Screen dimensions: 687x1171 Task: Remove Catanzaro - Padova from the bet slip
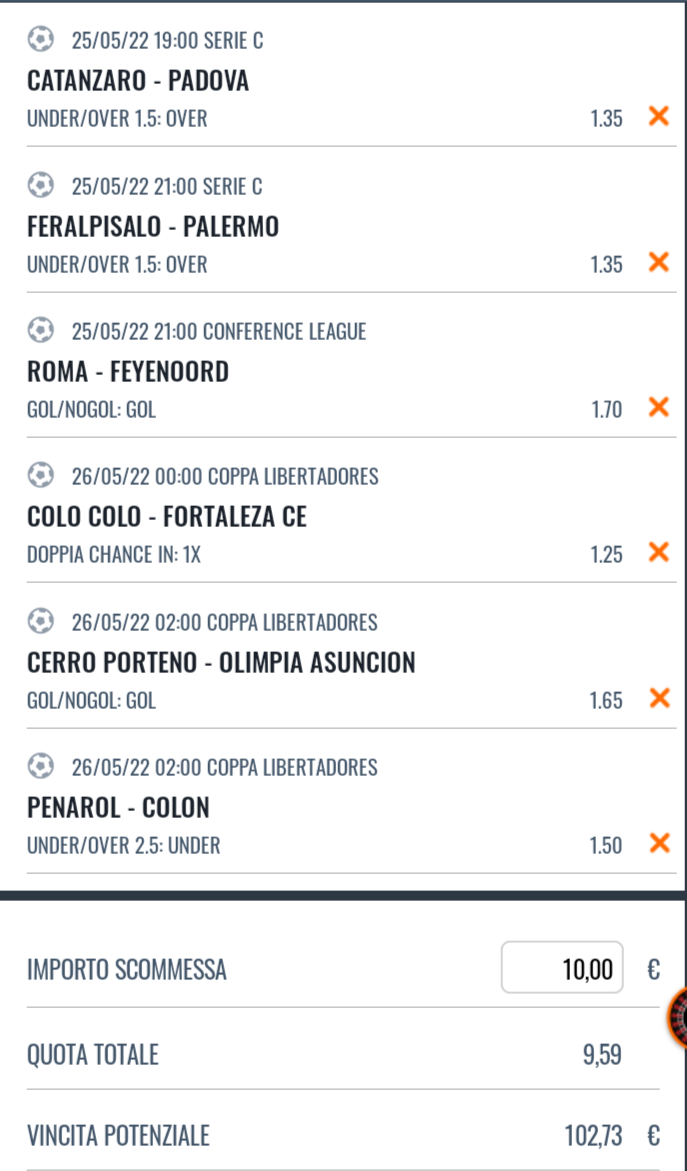coord(658,117)
